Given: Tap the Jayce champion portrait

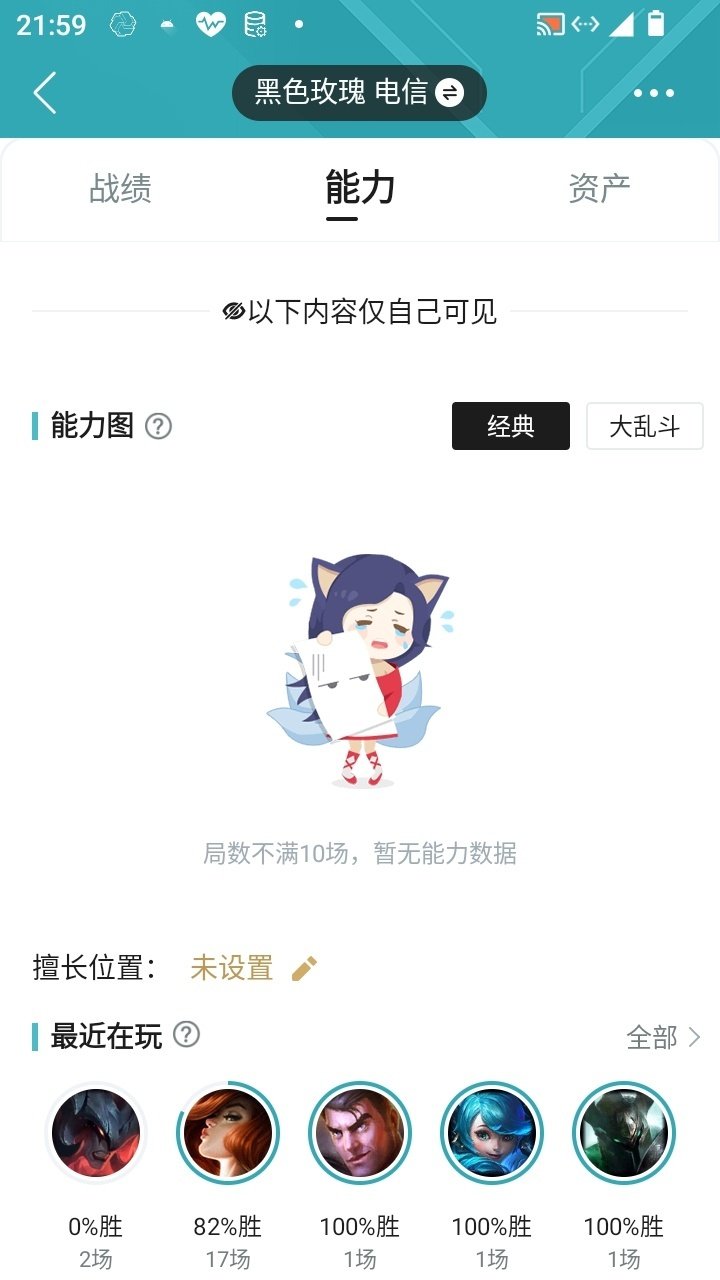Looking at the screenshot, I should 359,1132.
